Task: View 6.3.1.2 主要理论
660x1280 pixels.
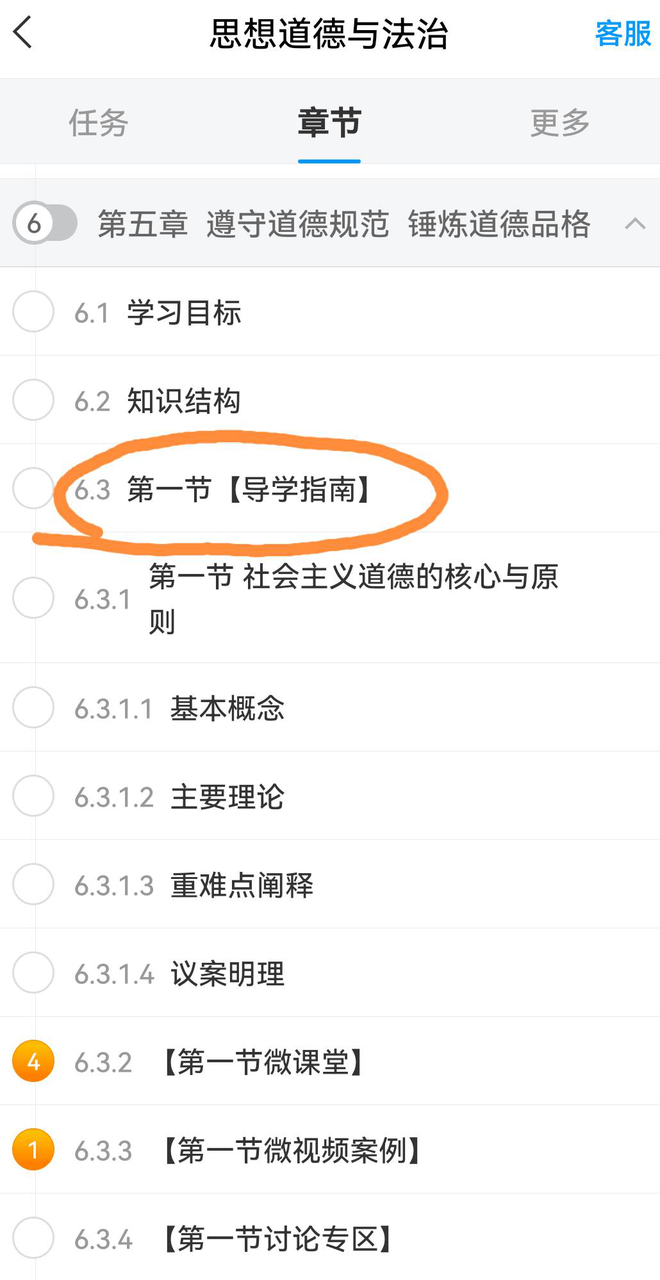Action: [x=227, y=797]
